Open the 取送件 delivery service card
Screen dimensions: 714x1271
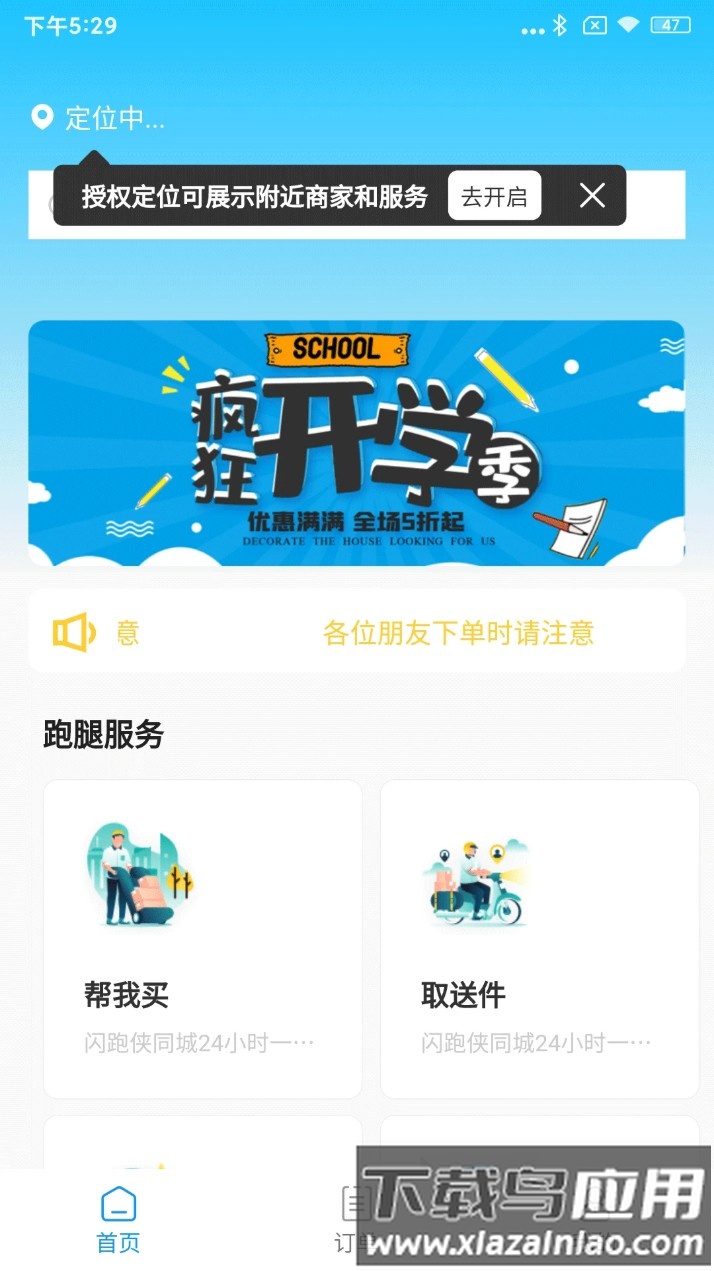539,938
